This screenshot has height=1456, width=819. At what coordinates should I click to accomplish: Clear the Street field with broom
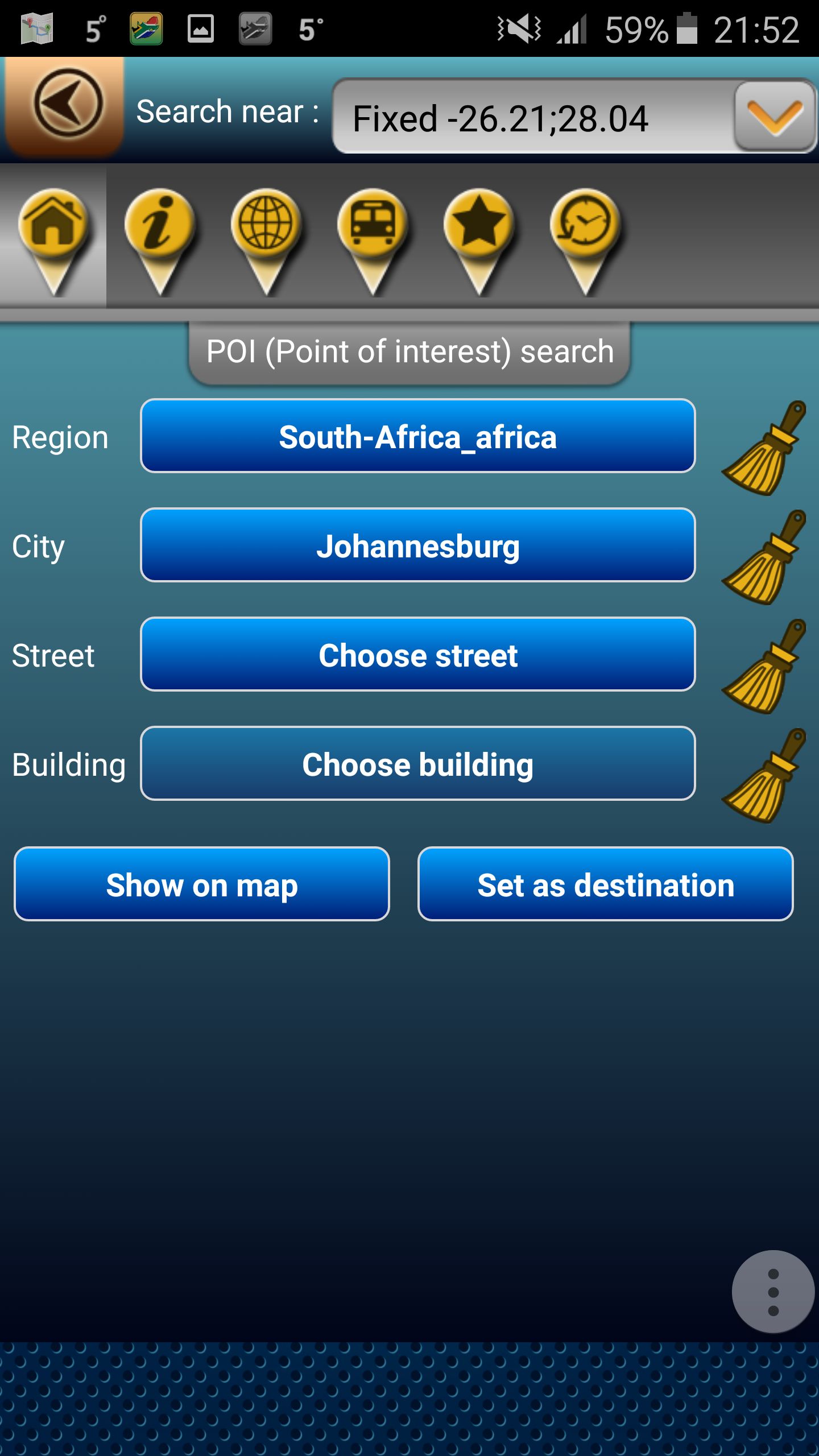coord(764,666)
